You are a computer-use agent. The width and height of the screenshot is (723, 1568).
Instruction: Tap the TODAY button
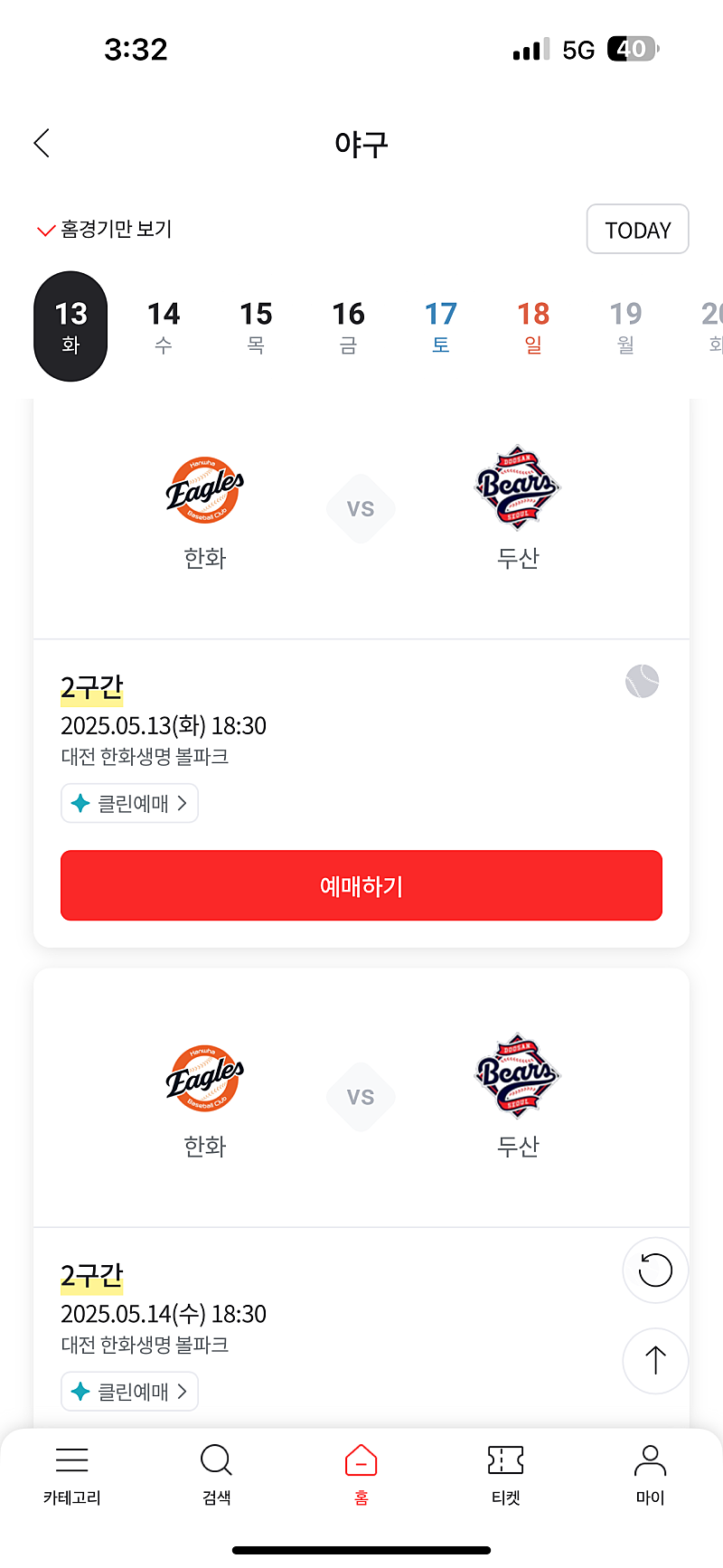(x=638, y=230)
